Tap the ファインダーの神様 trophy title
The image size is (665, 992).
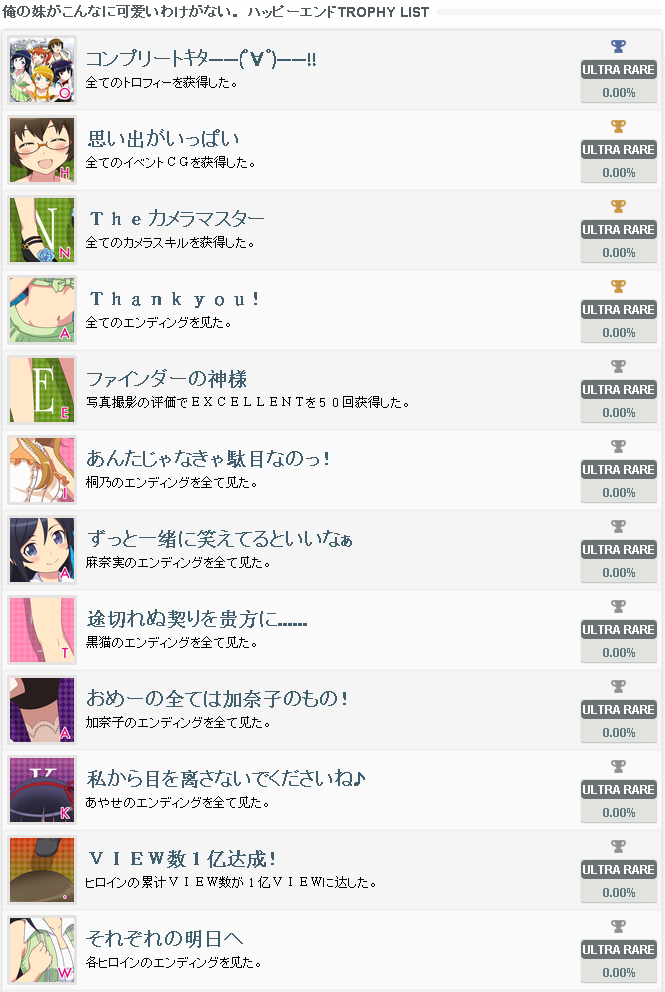166,379
